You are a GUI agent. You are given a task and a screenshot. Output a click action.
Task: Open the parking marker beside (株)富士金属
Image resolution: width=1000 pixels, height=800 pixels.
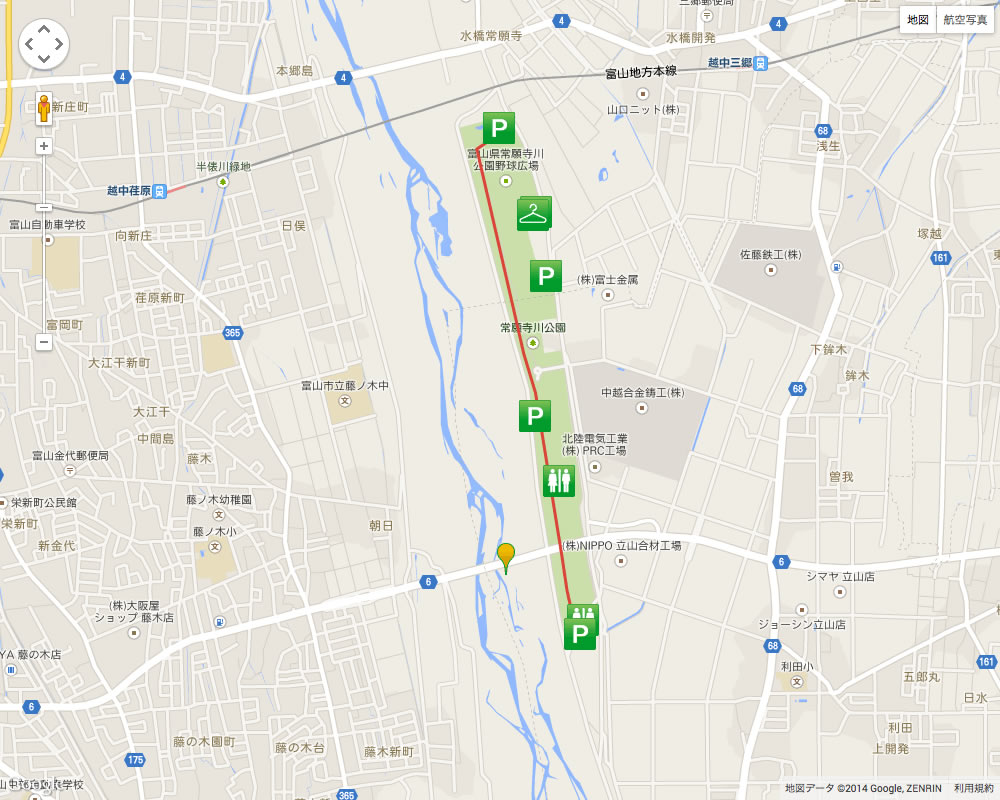[545, 276]
